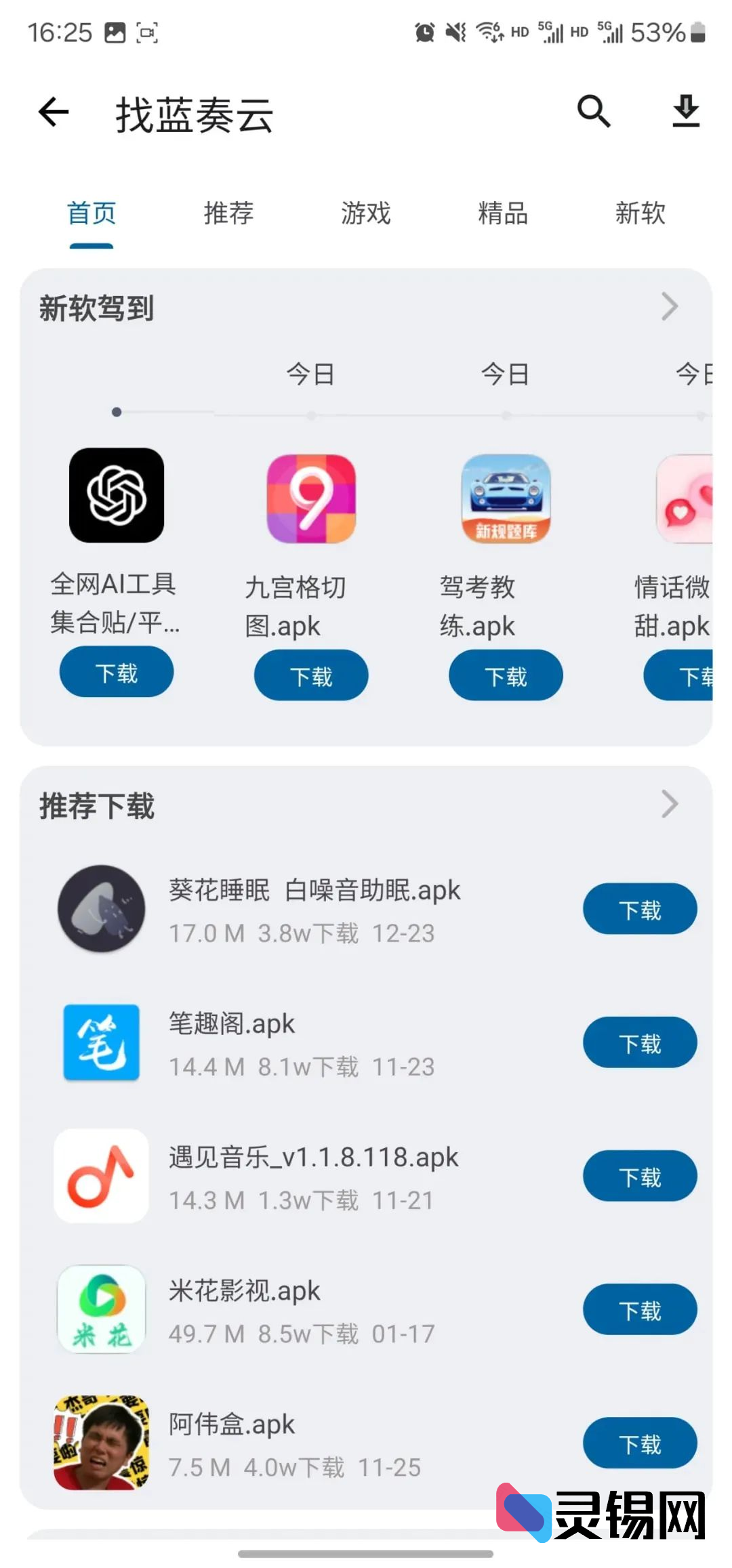
Task: Expand the 推荐下载 section via its chevron
Action: [x=670, y=805]
